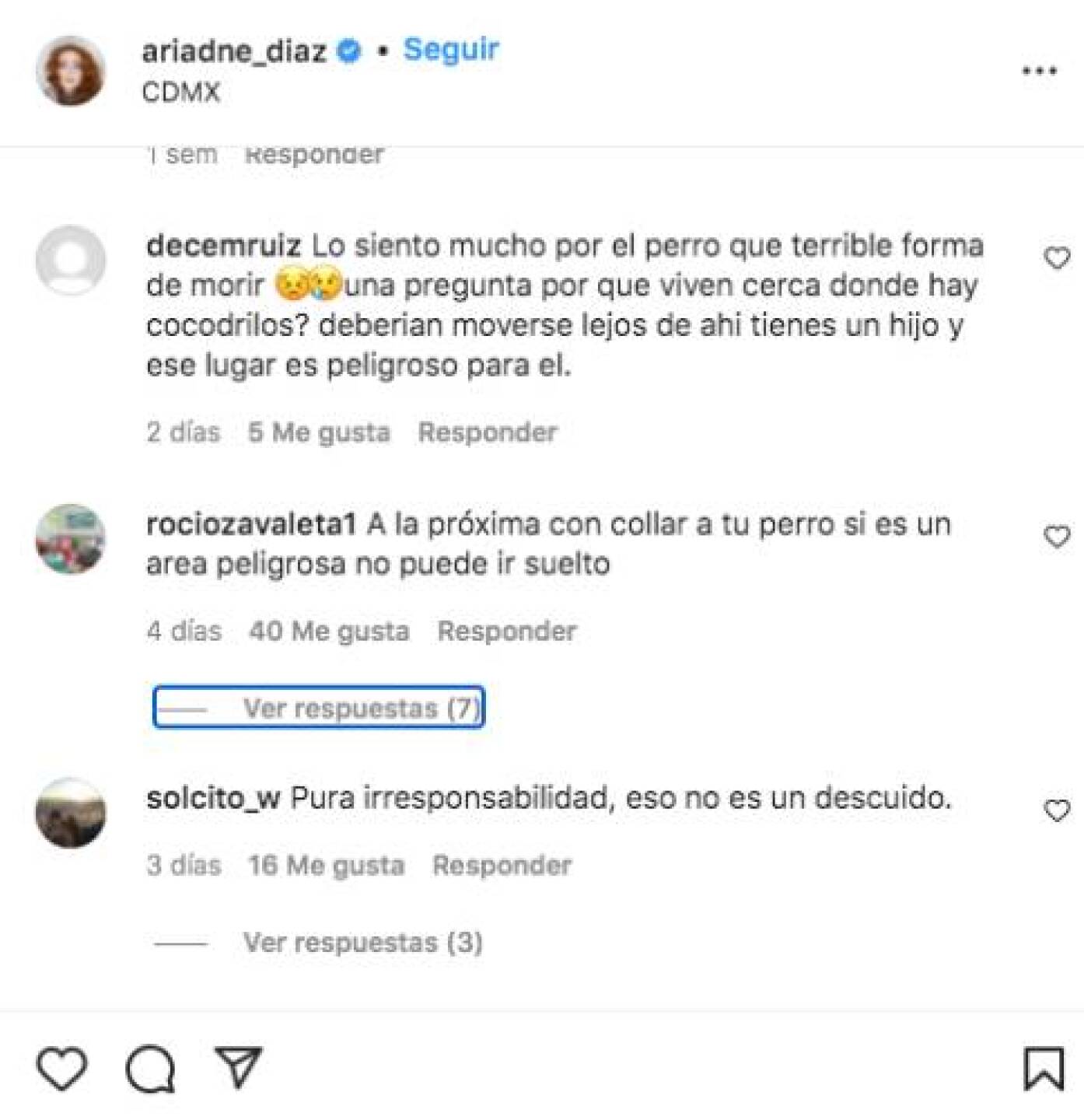Like solcito_w's comment
This screenshot has width=1084, height=1120.
tap(1056, 810)
